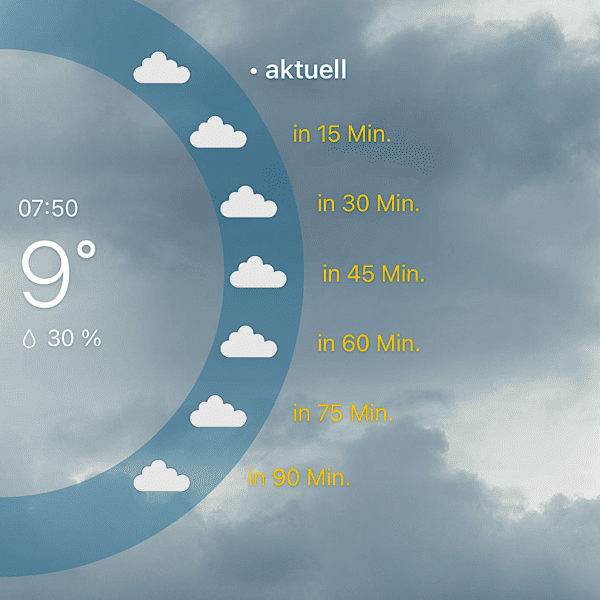
Task: Switch to the in 75 Min. forecast
Action: [x=342, y=412]
